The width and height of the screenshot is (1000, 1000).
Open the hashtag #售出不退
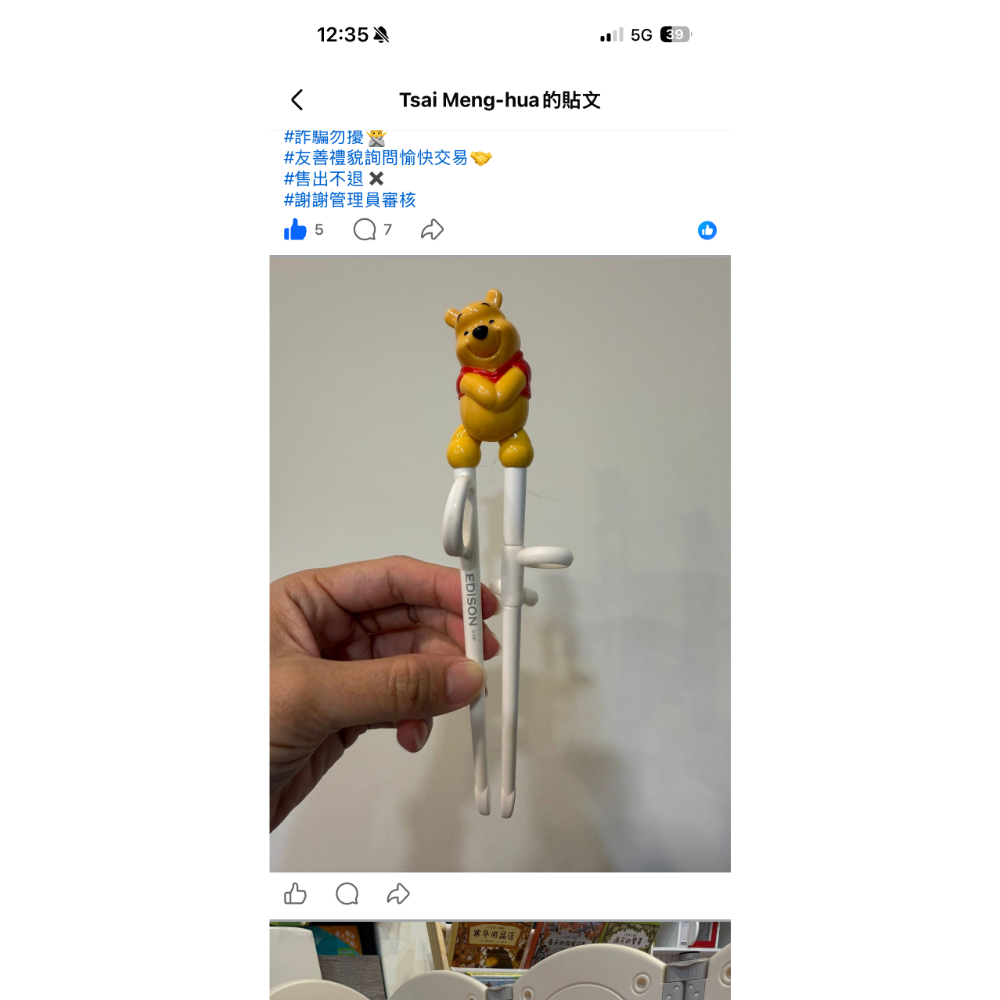[x=323, y=179]
